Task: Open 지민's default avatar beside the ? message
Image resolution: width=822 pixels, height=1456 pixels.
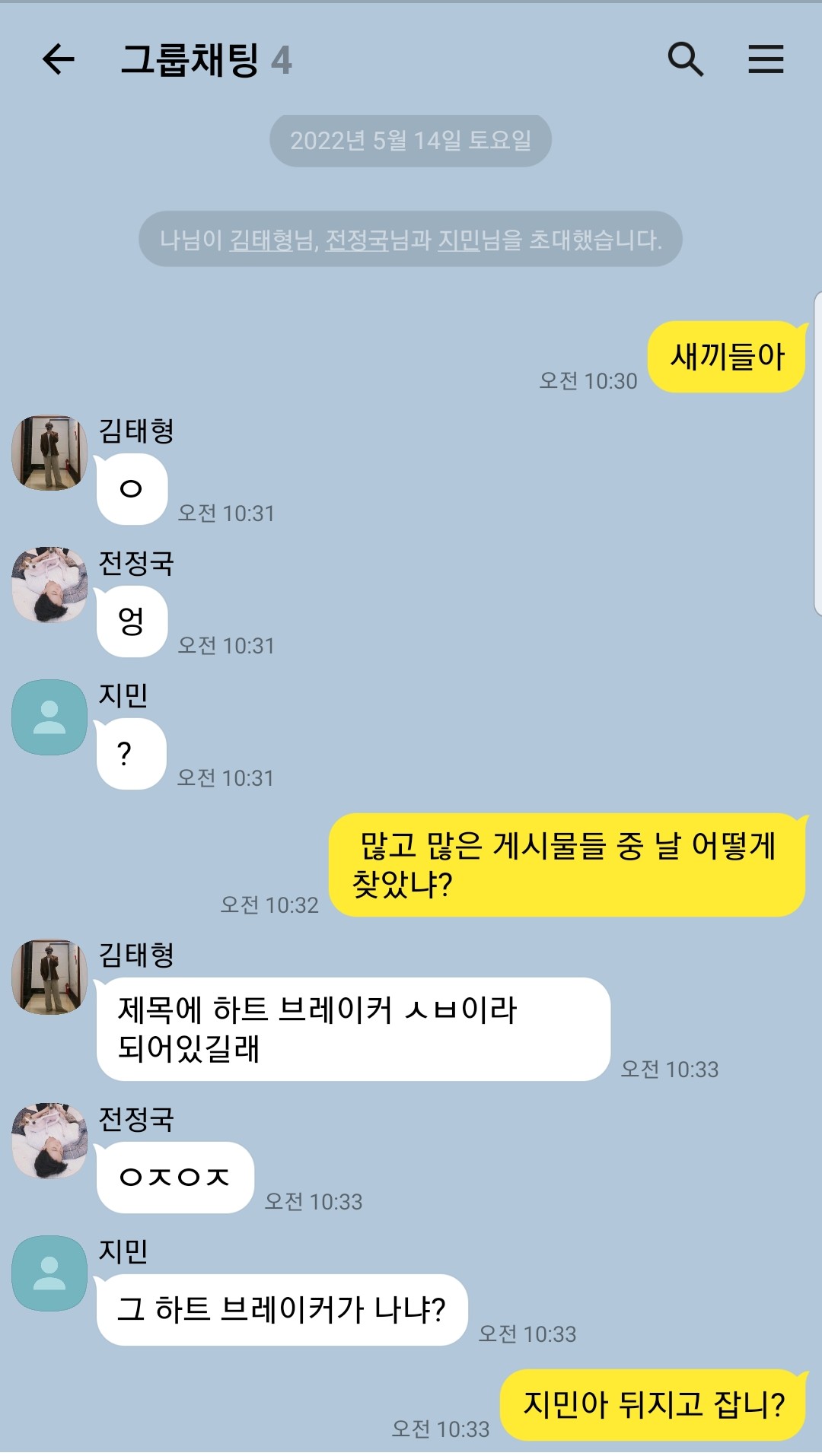Action: click(49, 717)
